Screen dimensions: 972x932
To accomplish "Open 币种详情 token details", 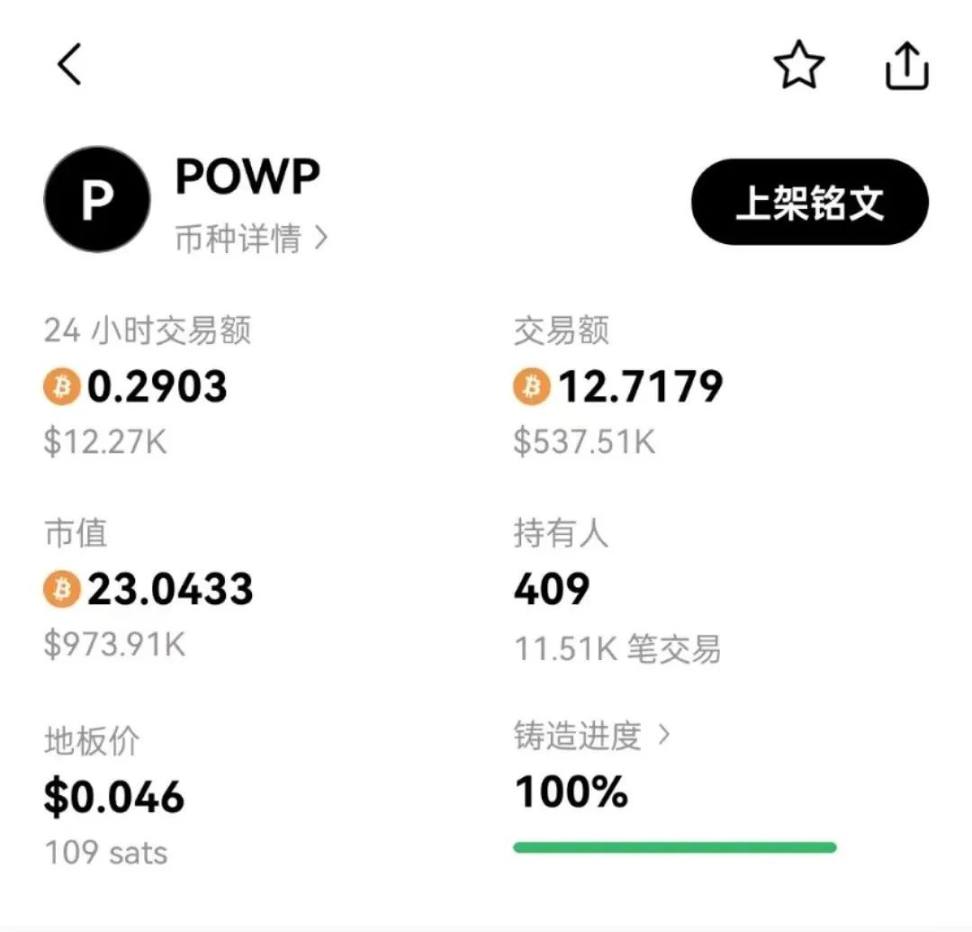I will (251, 239).
